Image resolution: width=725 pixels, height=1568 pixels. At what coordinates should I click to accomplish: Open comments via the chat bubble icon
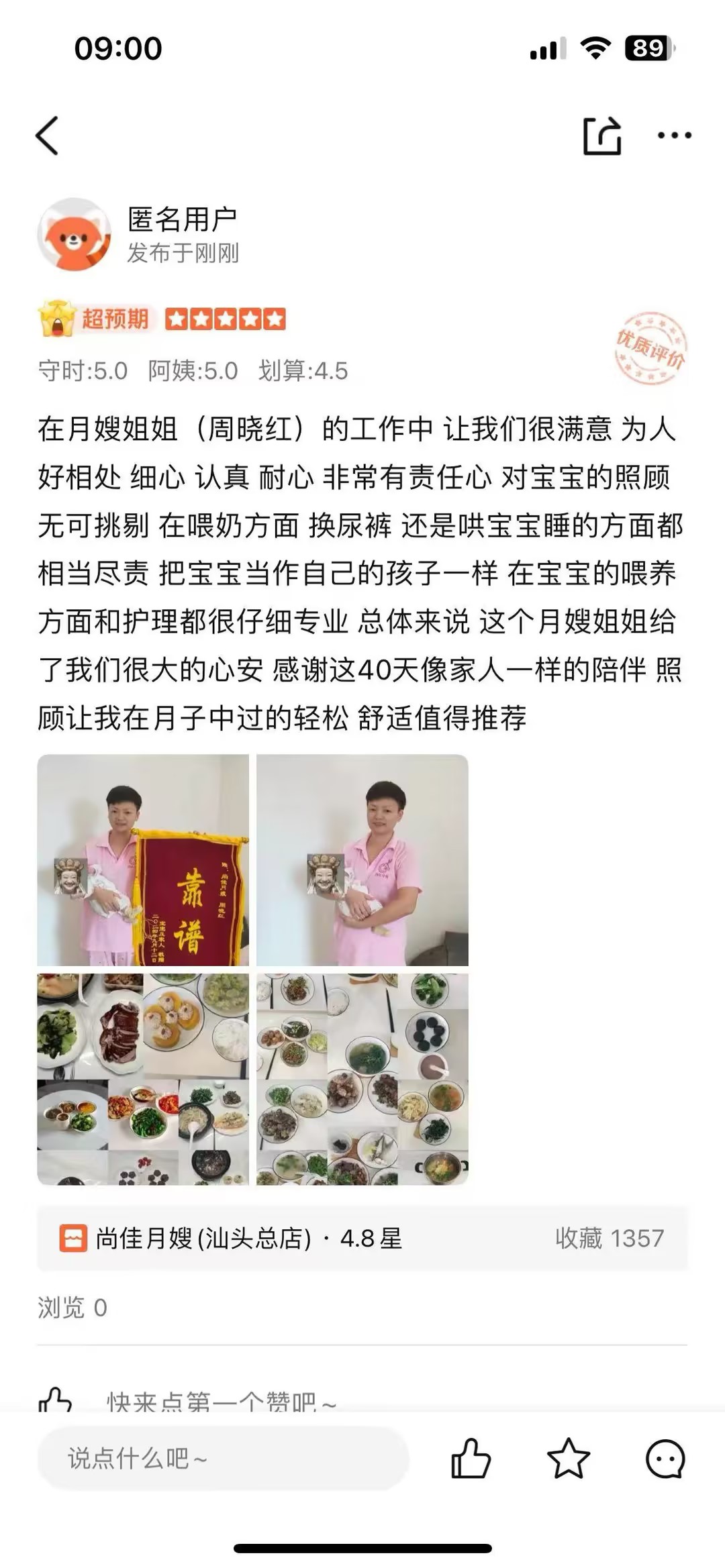point(665,1459)
